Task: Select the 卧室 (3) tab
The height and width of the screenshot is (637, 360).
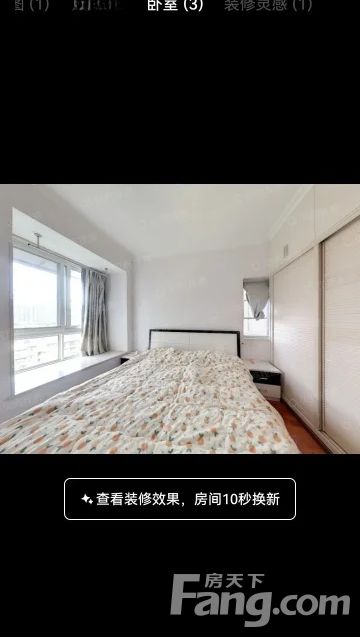Action: point(175,5)
